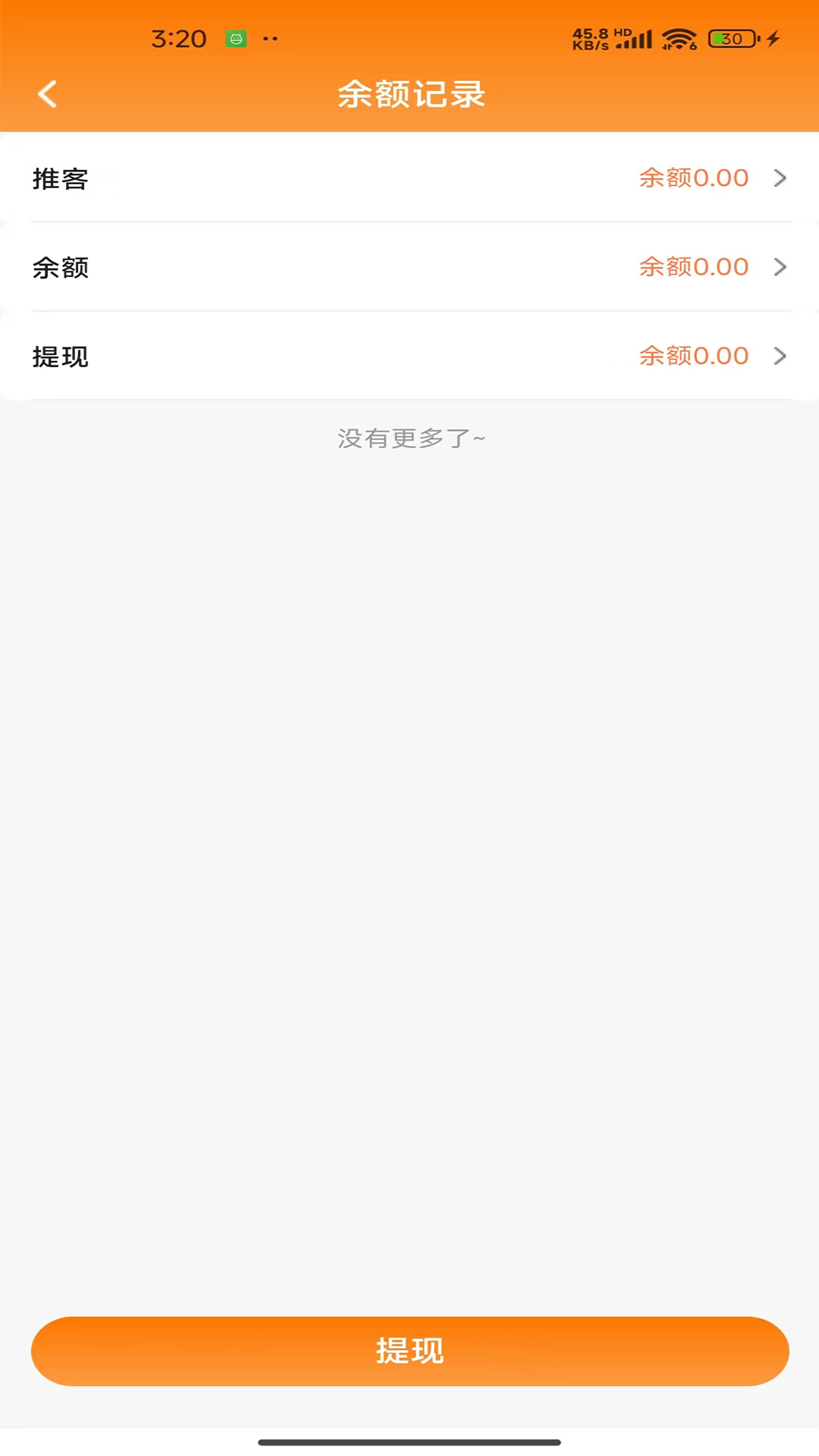Tap the 没有更多了~ message text
Screen dimensions: 819x1456
coord(409,438)
